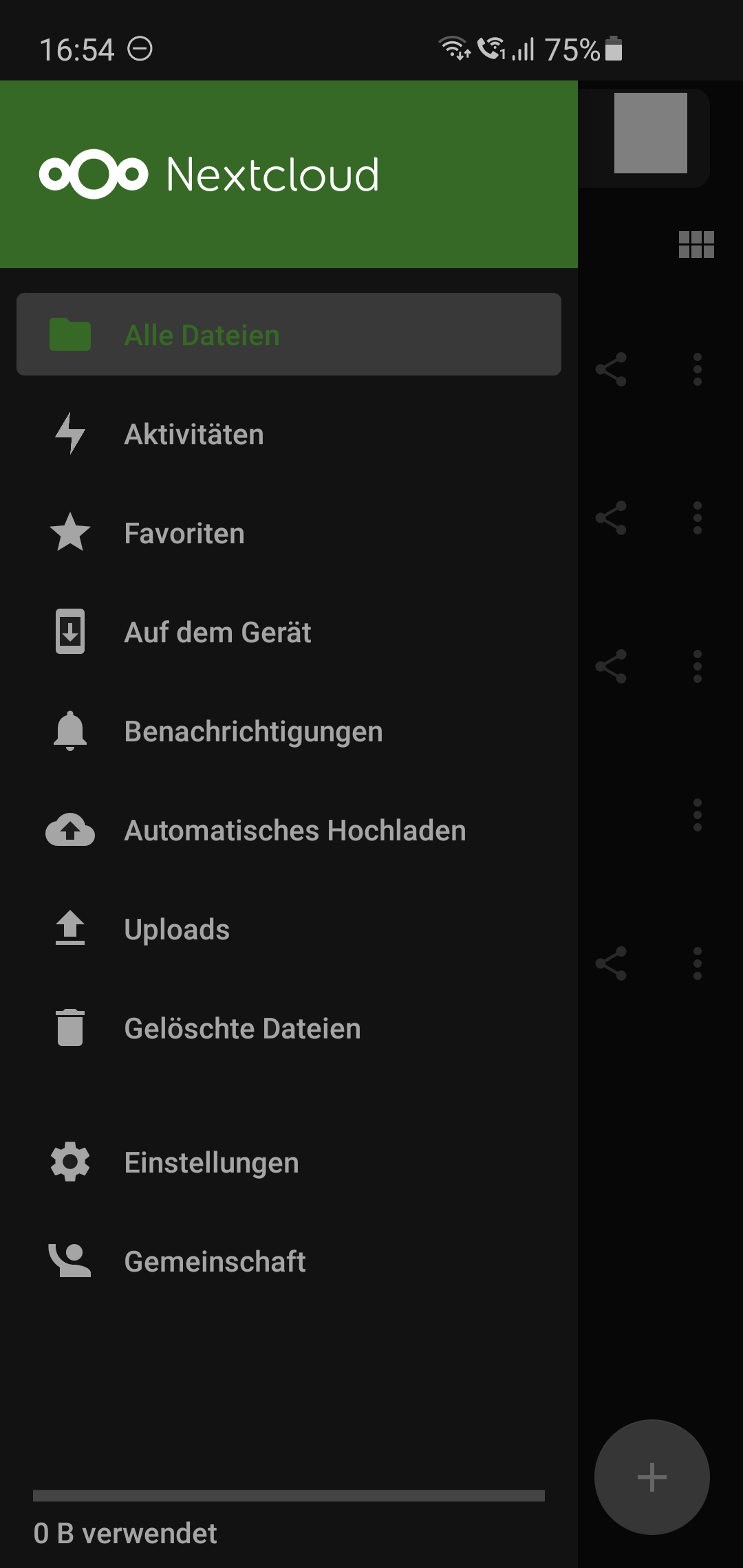
Task: Tap the Gemeinschaft entry
Action: coord(289,1261)
